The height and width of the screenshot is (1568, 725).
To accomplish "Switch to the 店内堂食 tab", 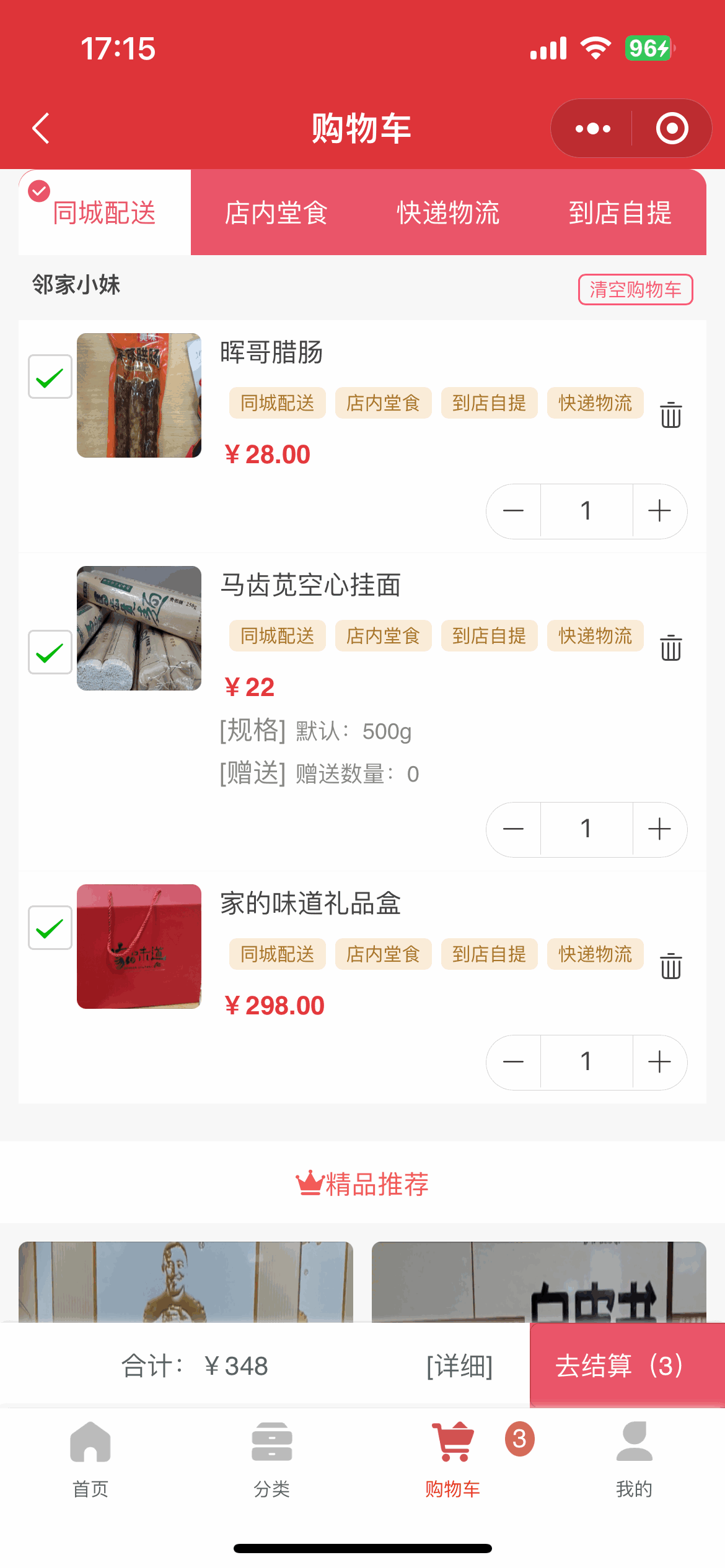I will point(276,212).
